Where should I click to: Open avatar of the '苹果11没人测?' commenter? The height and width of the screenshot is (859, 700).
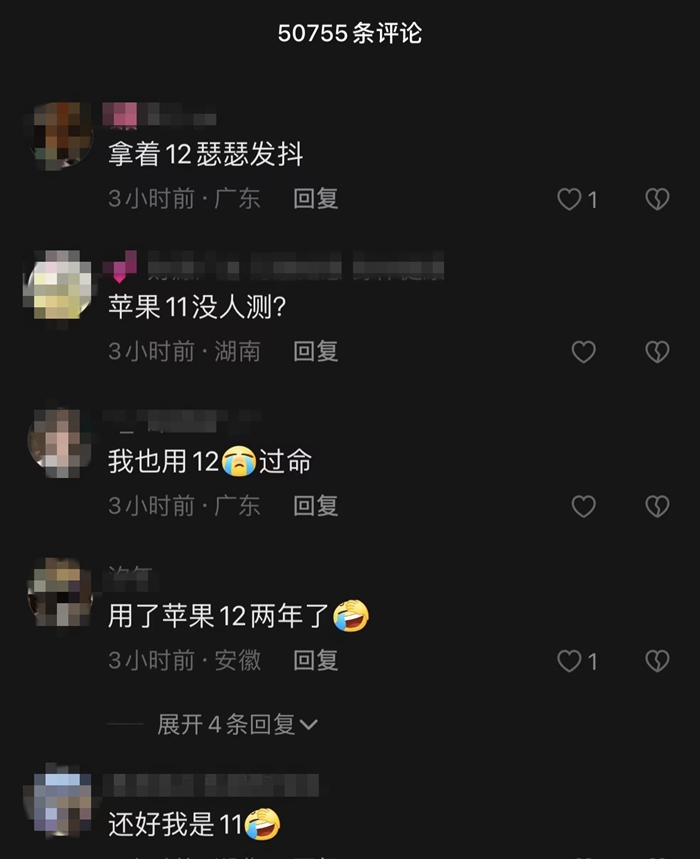point(60,287)
